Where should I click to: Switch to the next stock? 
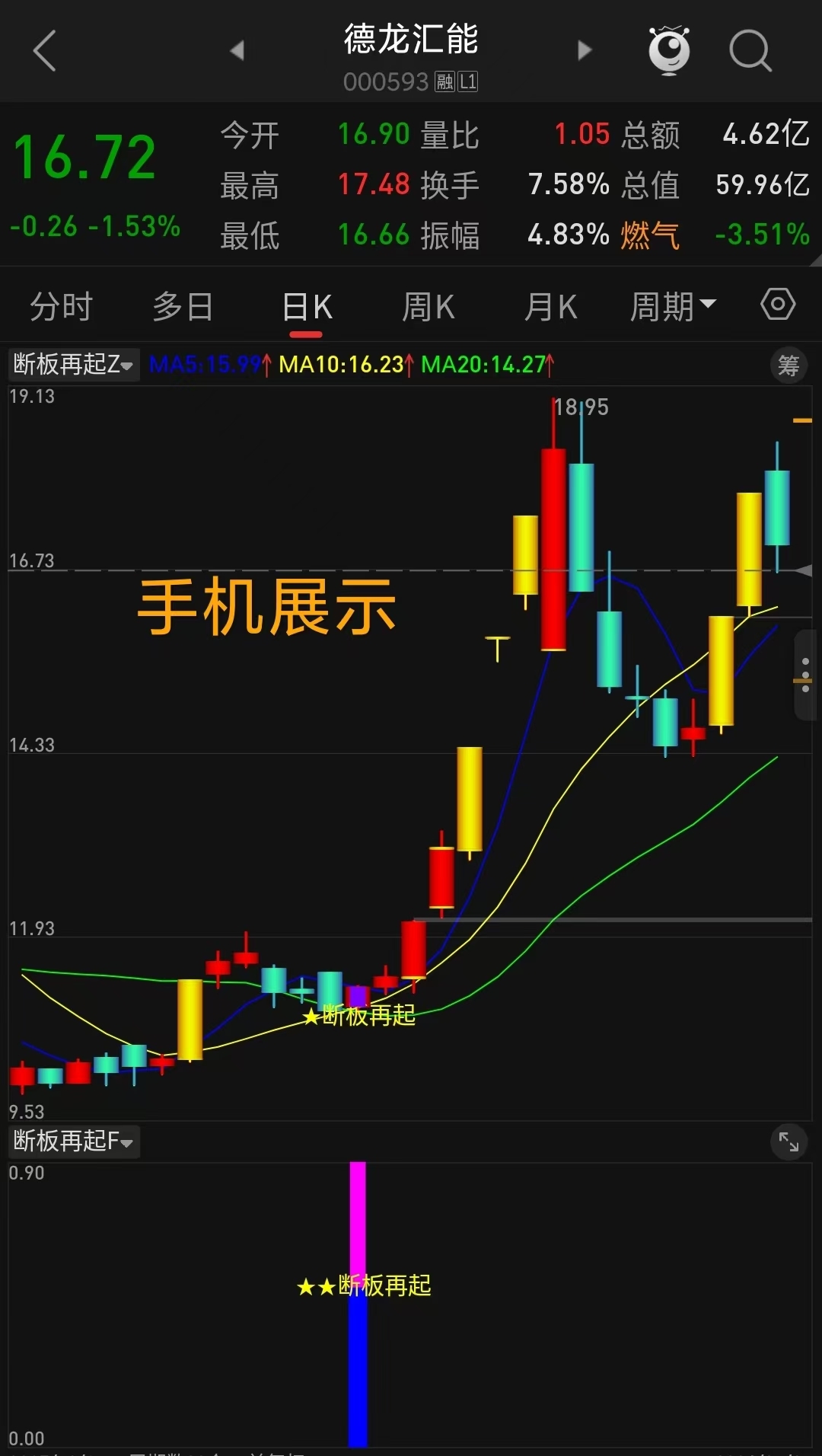584,51
